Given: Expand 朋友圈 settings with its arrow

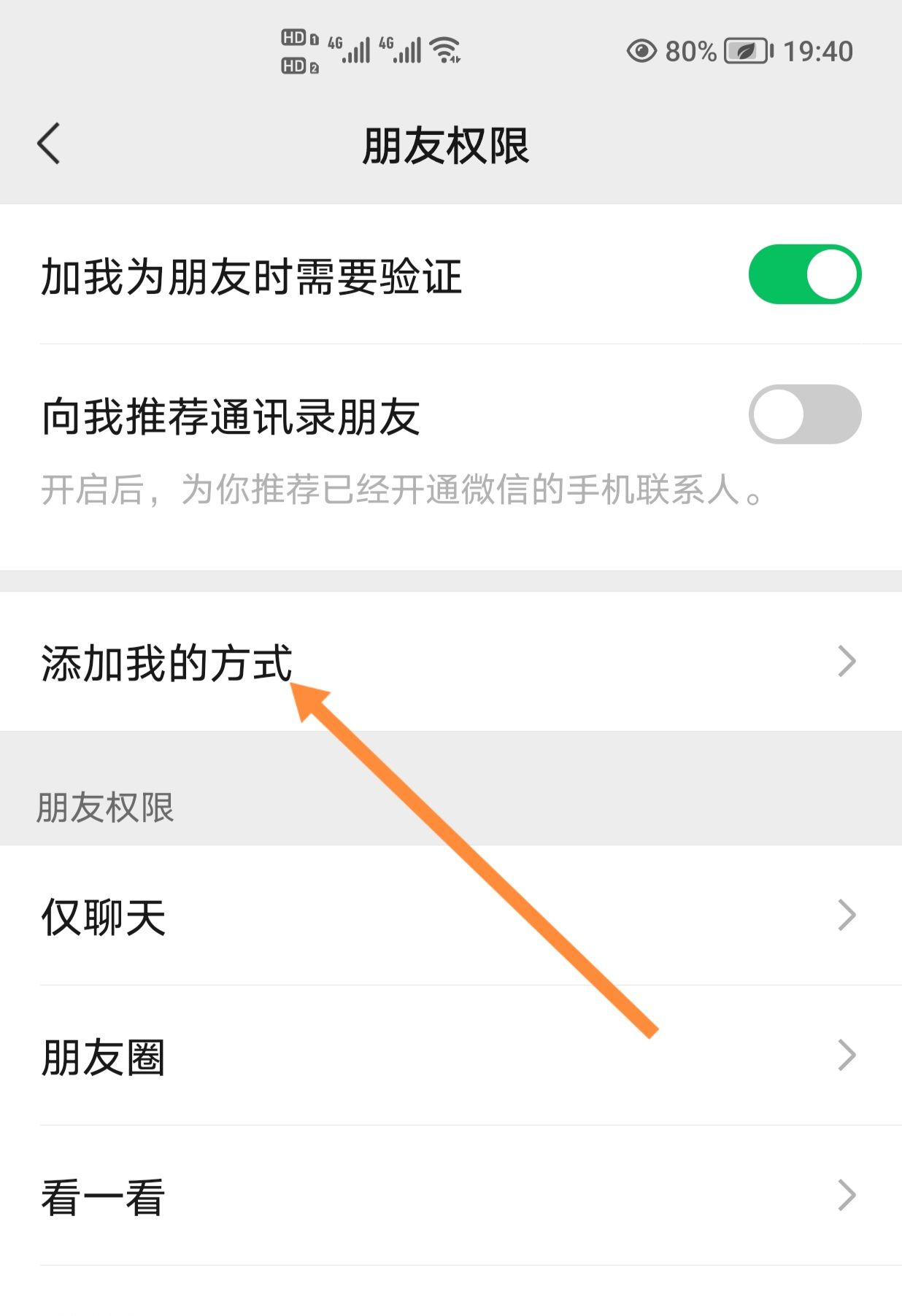Looking at the screenshot, I should (x=847, y=1053).
